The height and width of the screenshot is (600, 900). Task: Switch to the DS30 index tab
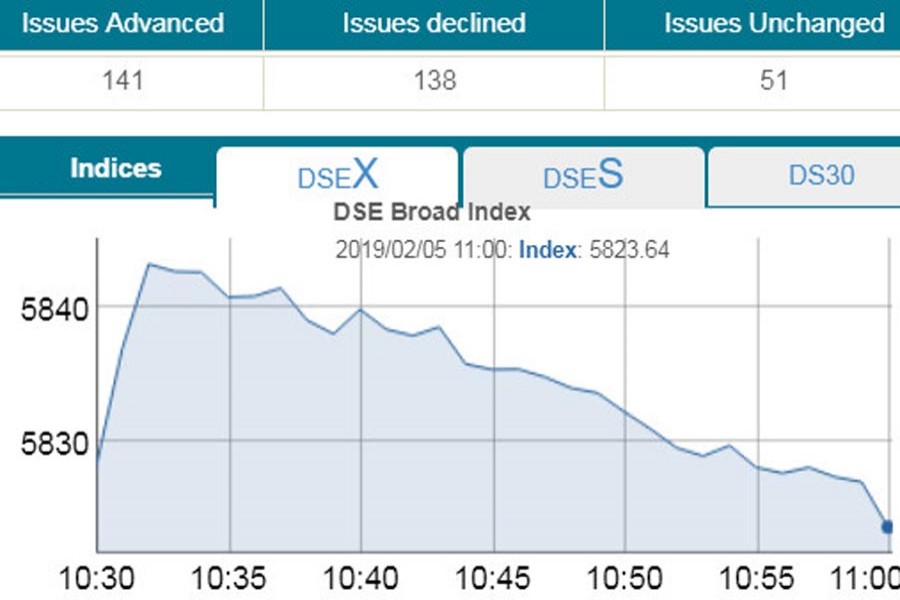[x=820, y=175]
